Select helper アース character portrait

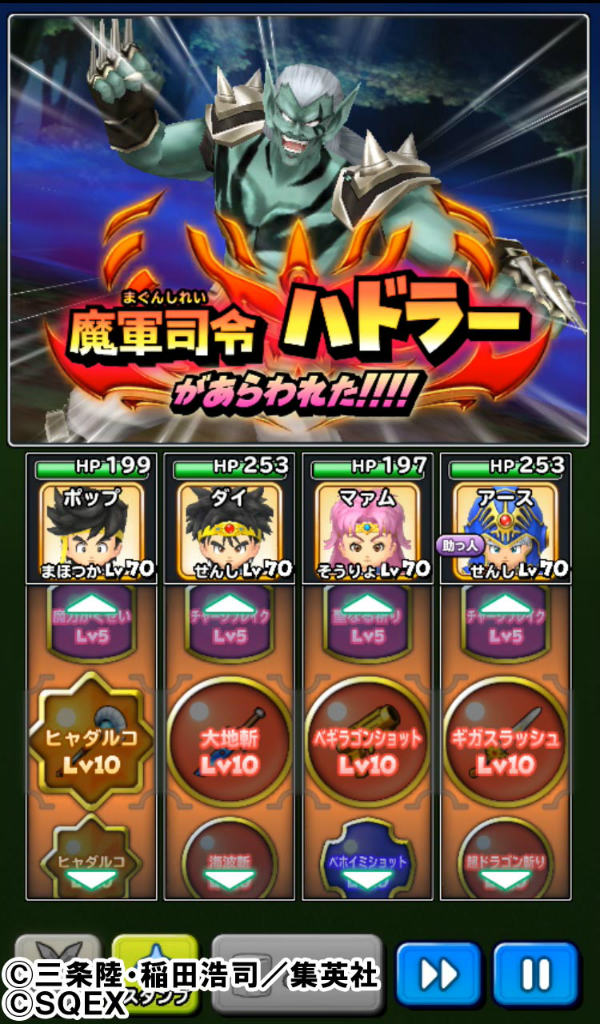point(505,531)
